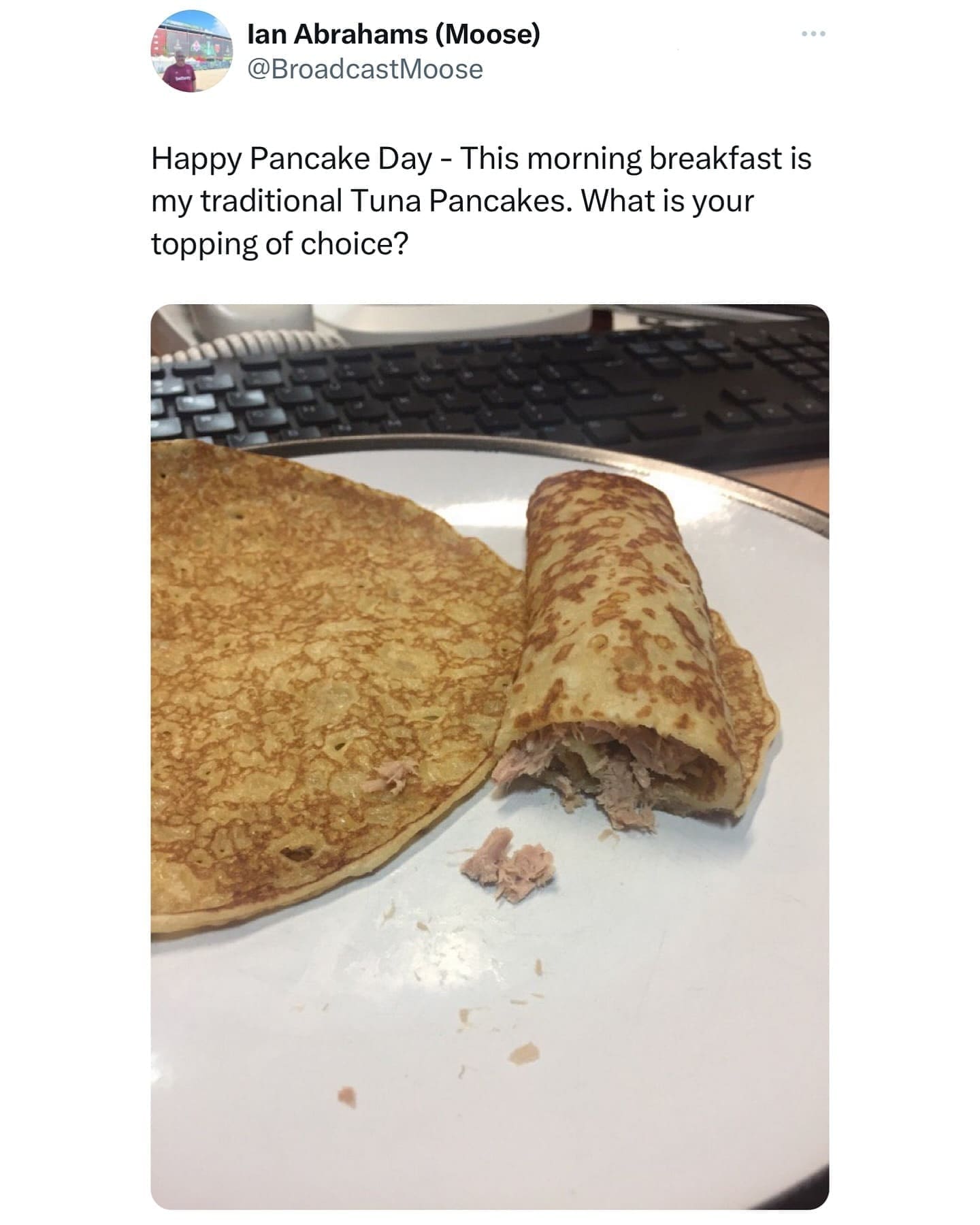The image size is (980, 1225).
Task: Open the tuna pancake photo
Action: [489, 755]
